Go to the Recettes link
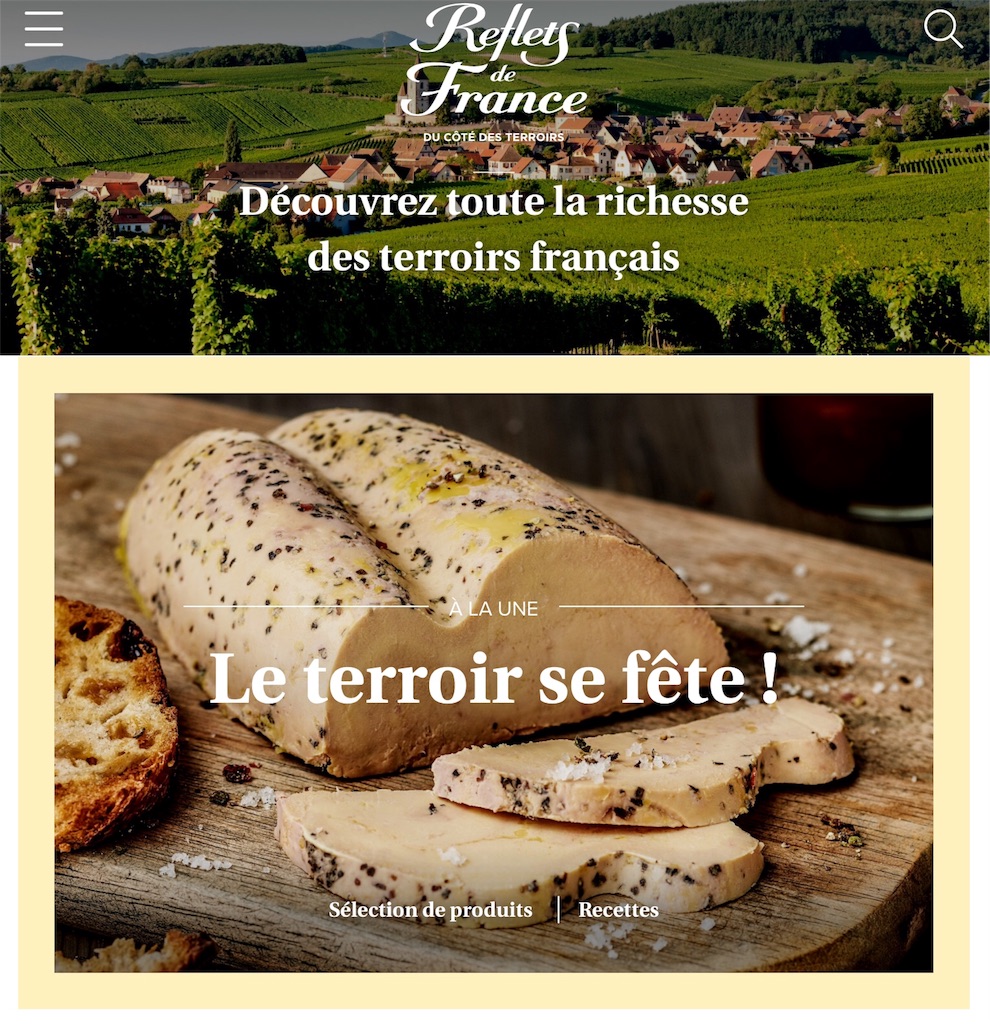 (x=618, y=910)
